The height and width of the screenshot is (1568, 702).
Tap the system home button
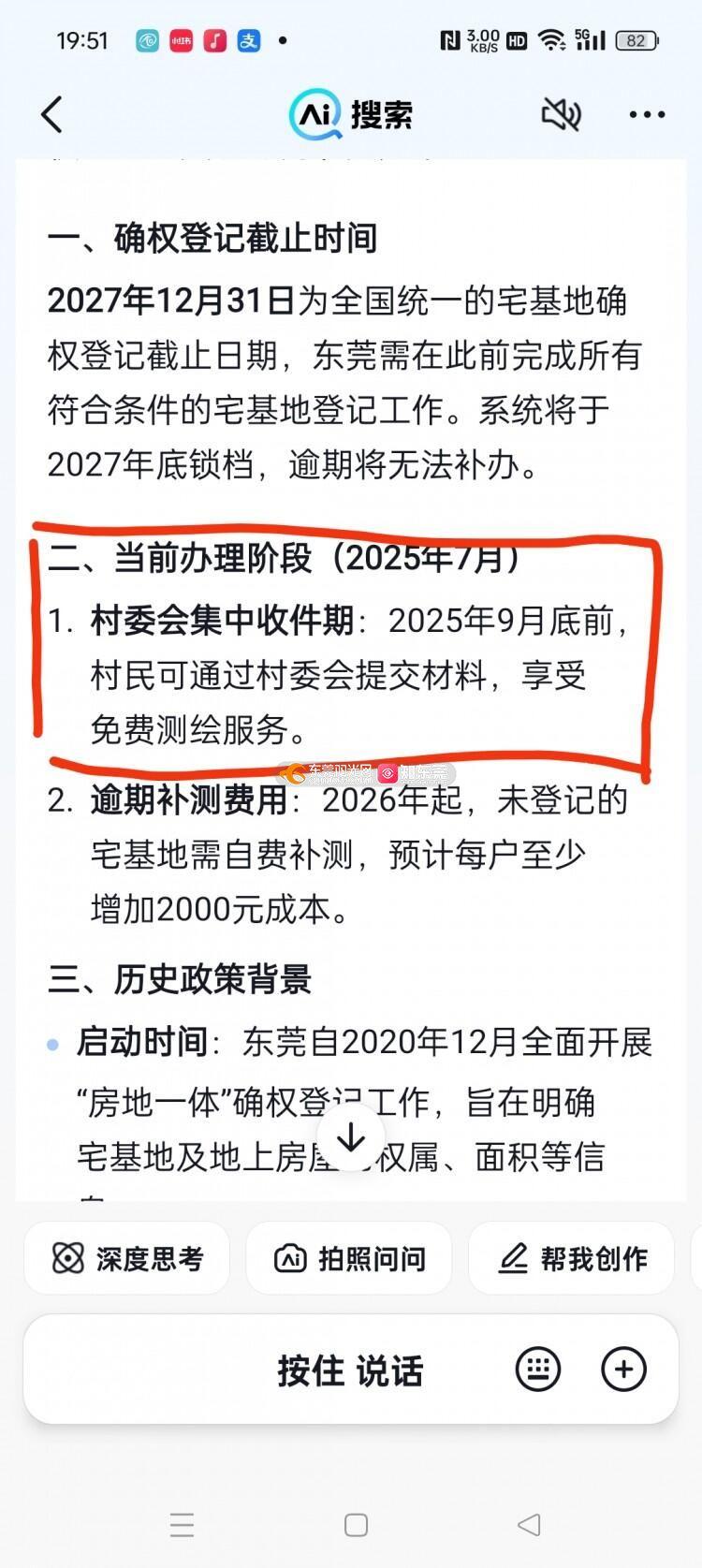click(x=356, y=1525)
